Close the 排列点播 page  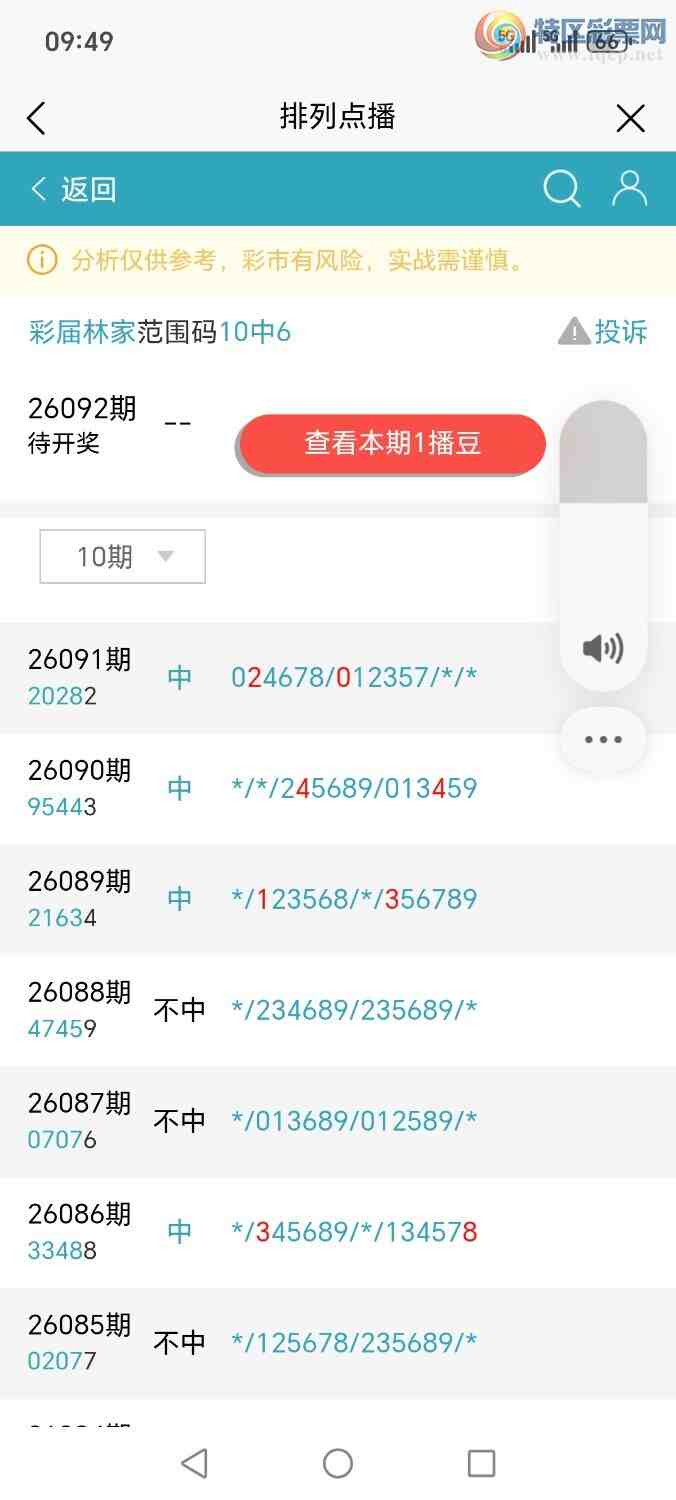630,119
